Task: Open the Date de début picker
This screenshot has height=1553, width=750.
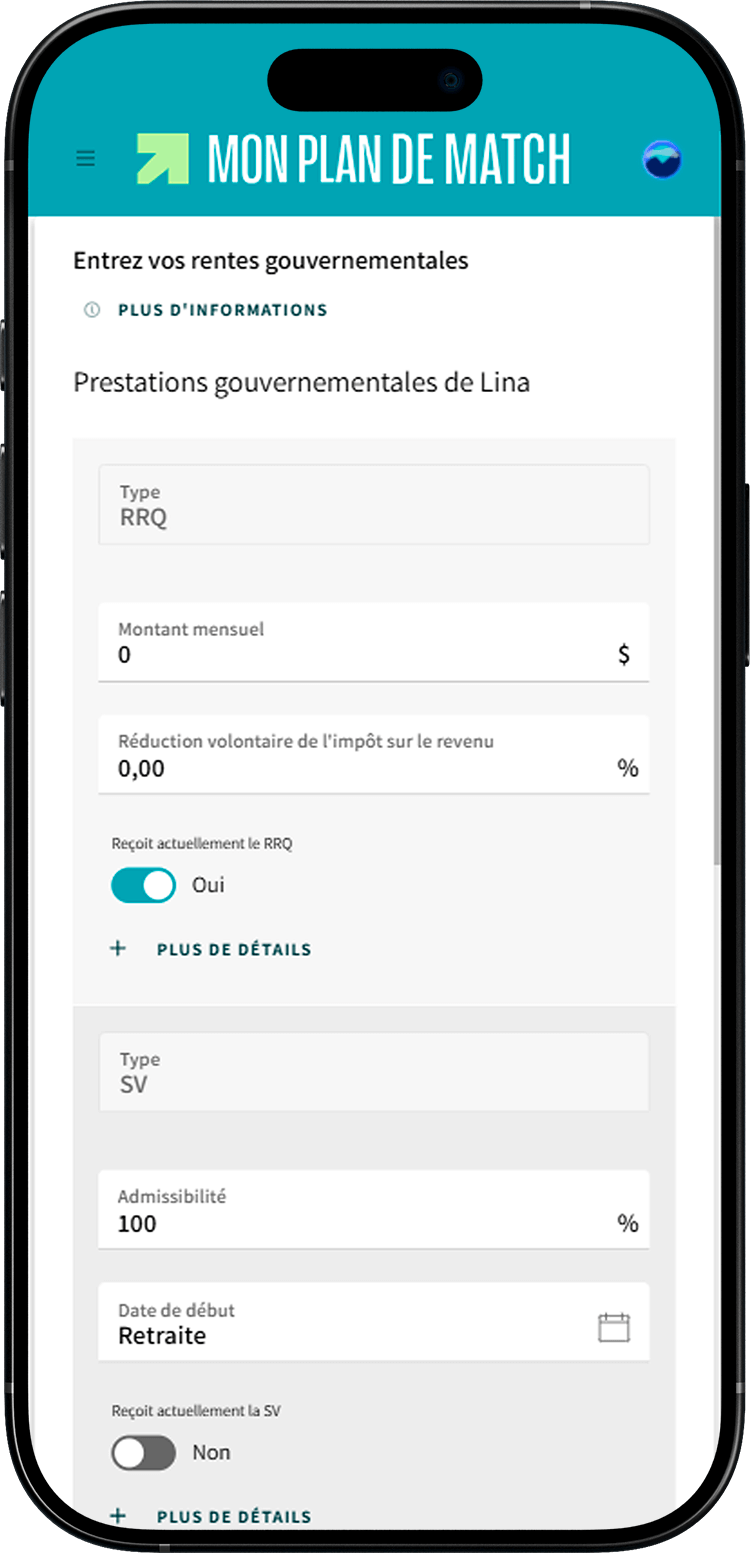Action: (x=613, y=1327)
